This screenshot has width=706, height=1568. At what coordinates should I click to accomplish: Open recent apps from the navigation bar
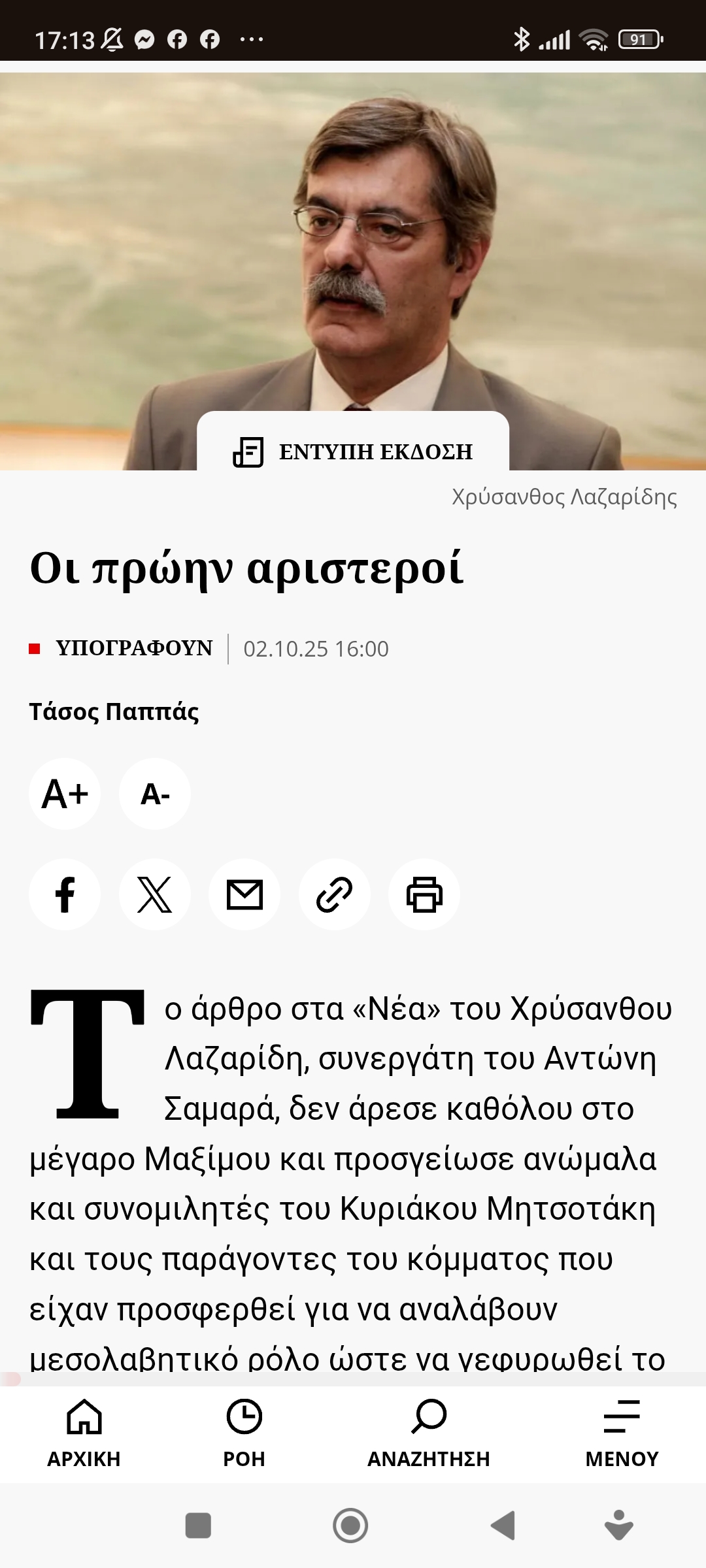[x=198, y=1526]
